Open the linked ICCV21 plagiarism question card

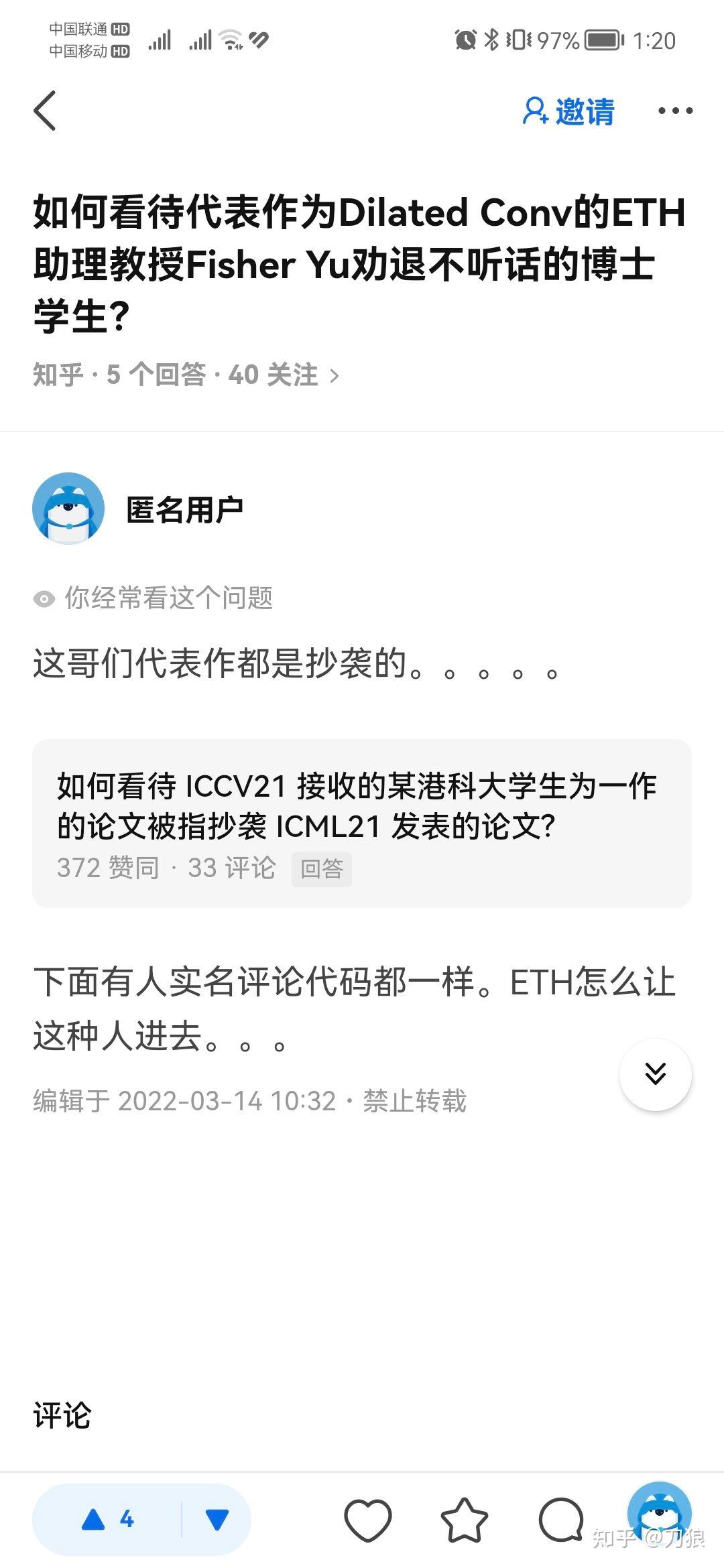pyautogui.click(x=362, y=823)
